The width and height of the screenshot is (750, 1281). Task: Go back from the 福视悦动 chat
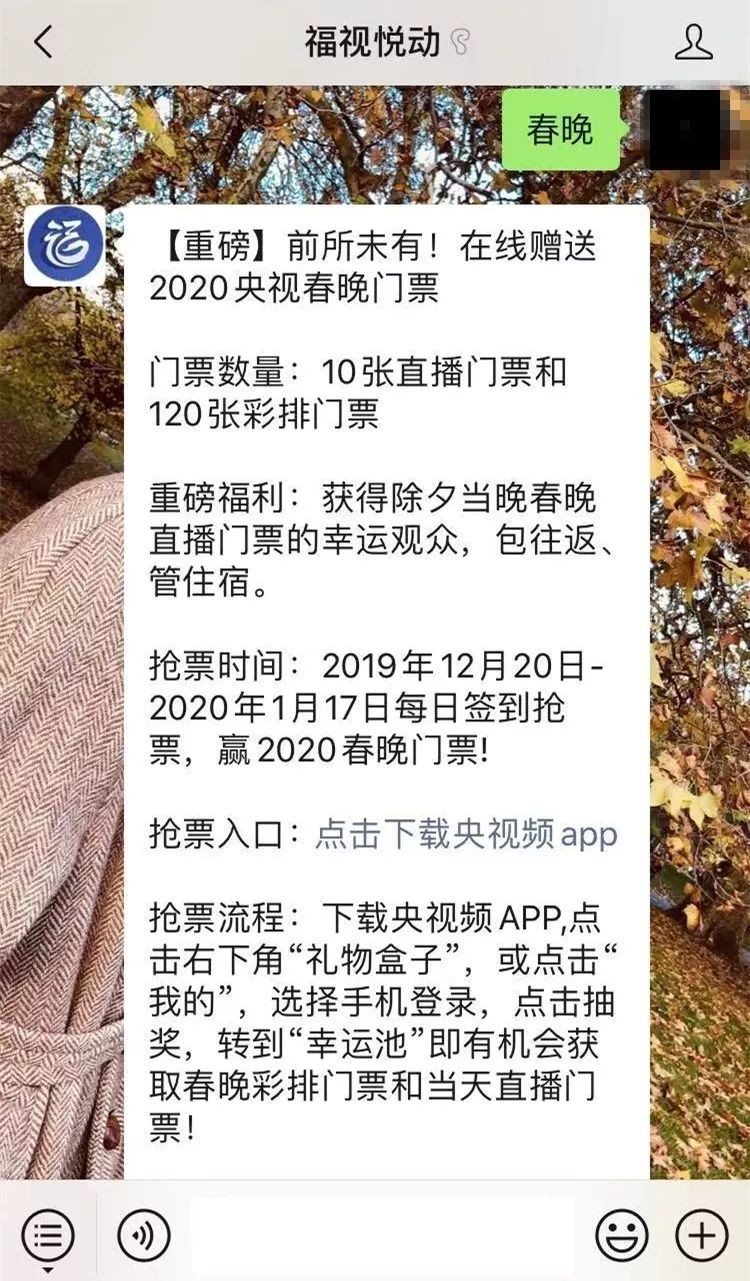[42, 43]
